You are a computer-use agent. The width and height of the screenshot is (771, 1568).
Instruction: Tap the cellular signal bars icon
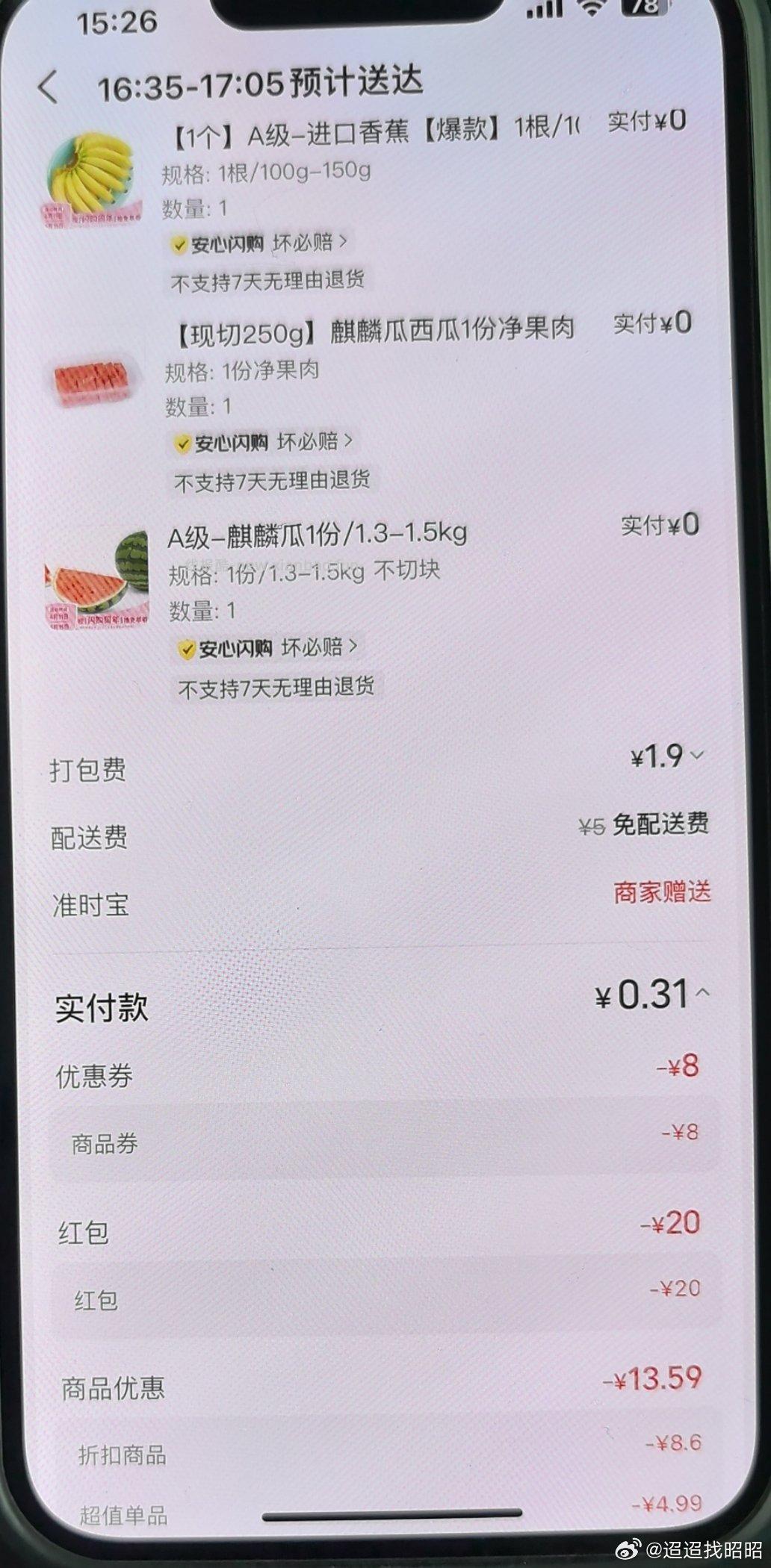point(543,11)
